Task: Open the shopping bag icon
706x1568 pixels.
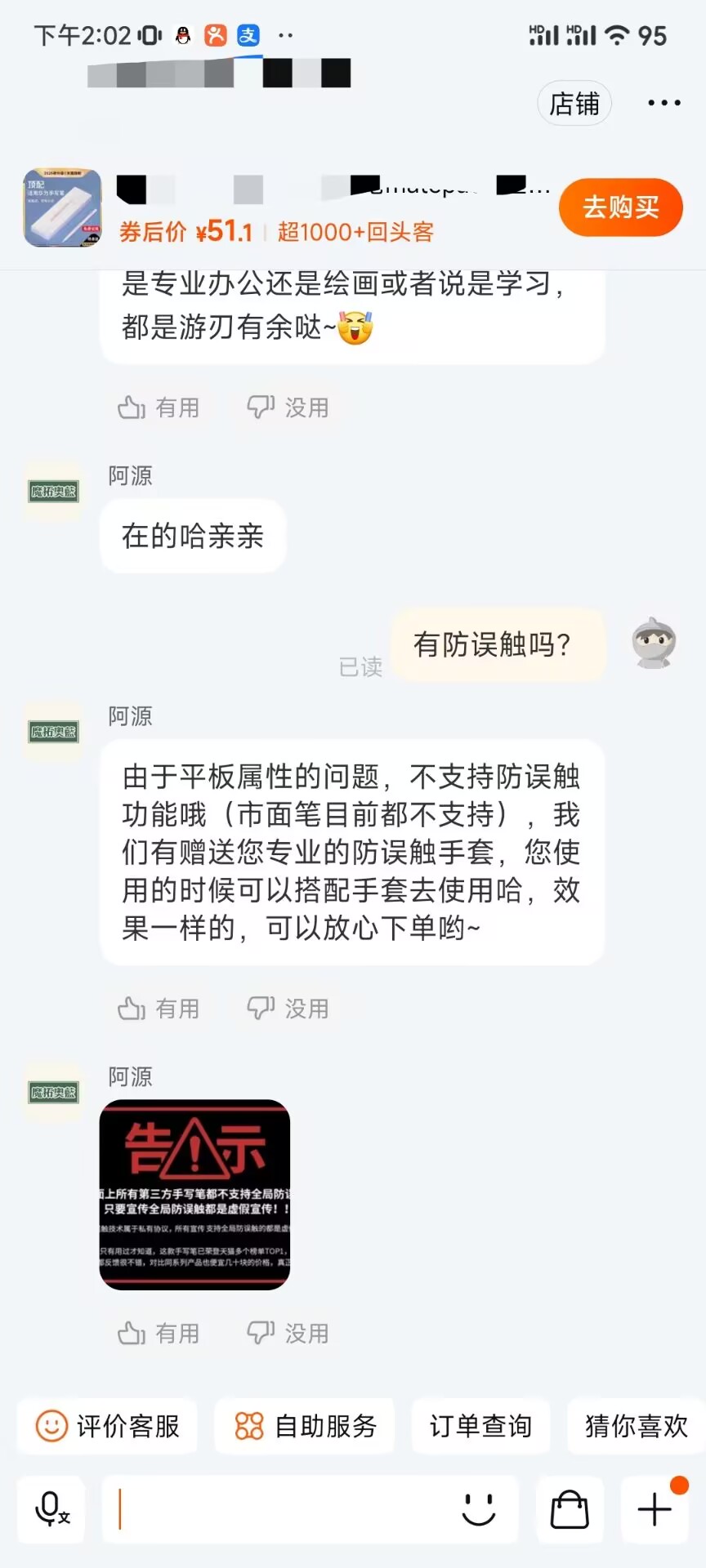Action: (570, 1509)
